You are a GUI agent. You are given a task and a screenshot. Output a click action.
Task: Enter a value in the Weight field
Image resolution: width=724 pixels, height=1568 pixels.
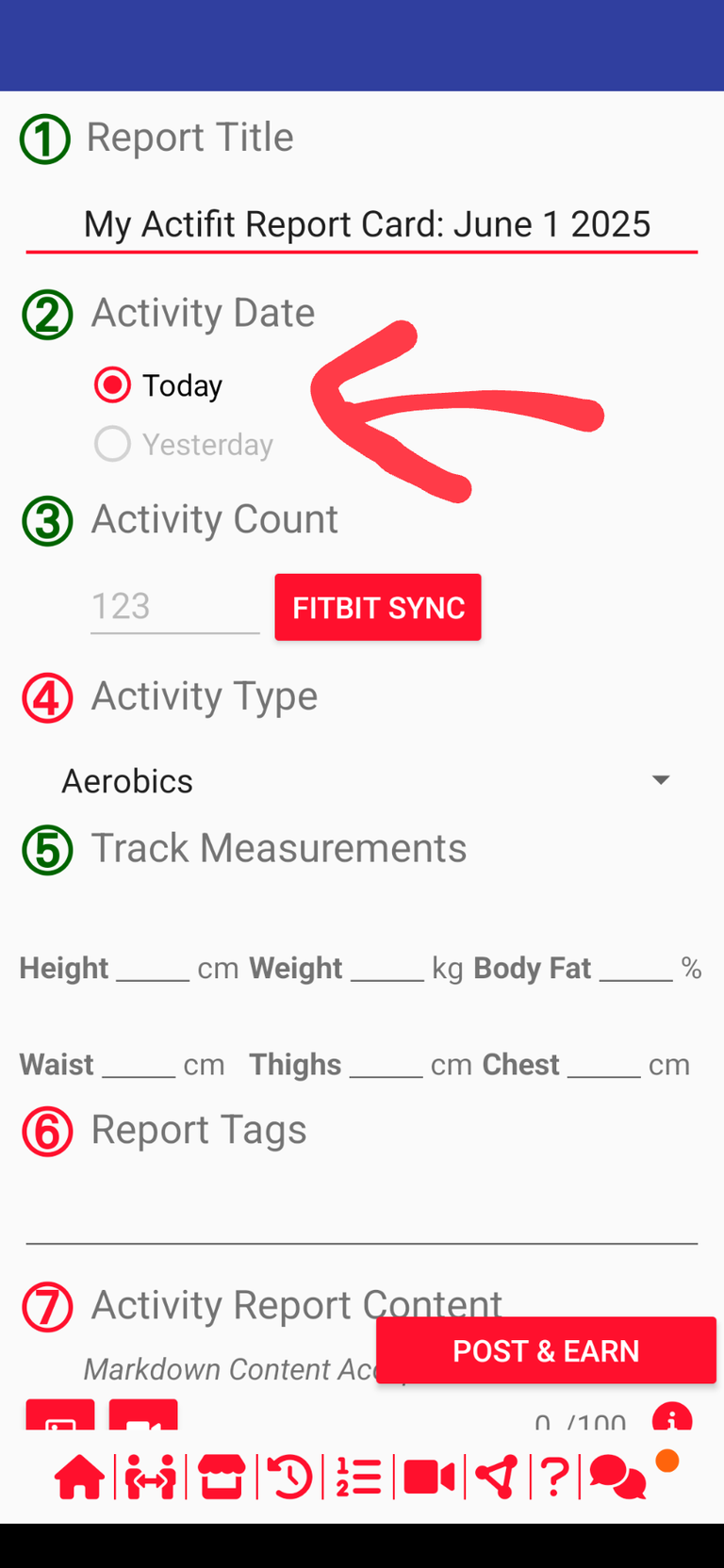click(x=387, y=968)
